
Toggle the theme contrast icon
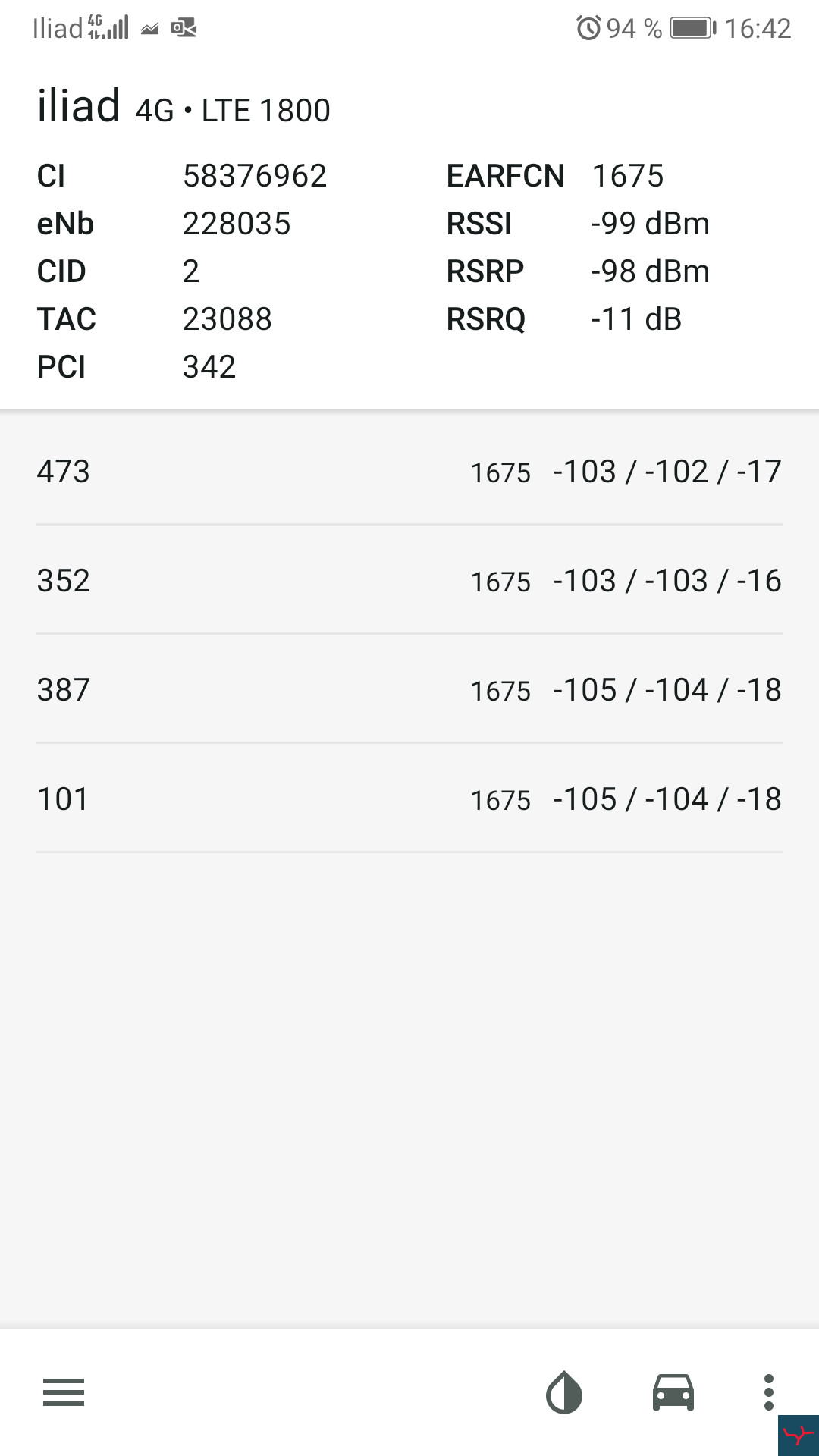pyautogui.click(x=564, y=1392)
